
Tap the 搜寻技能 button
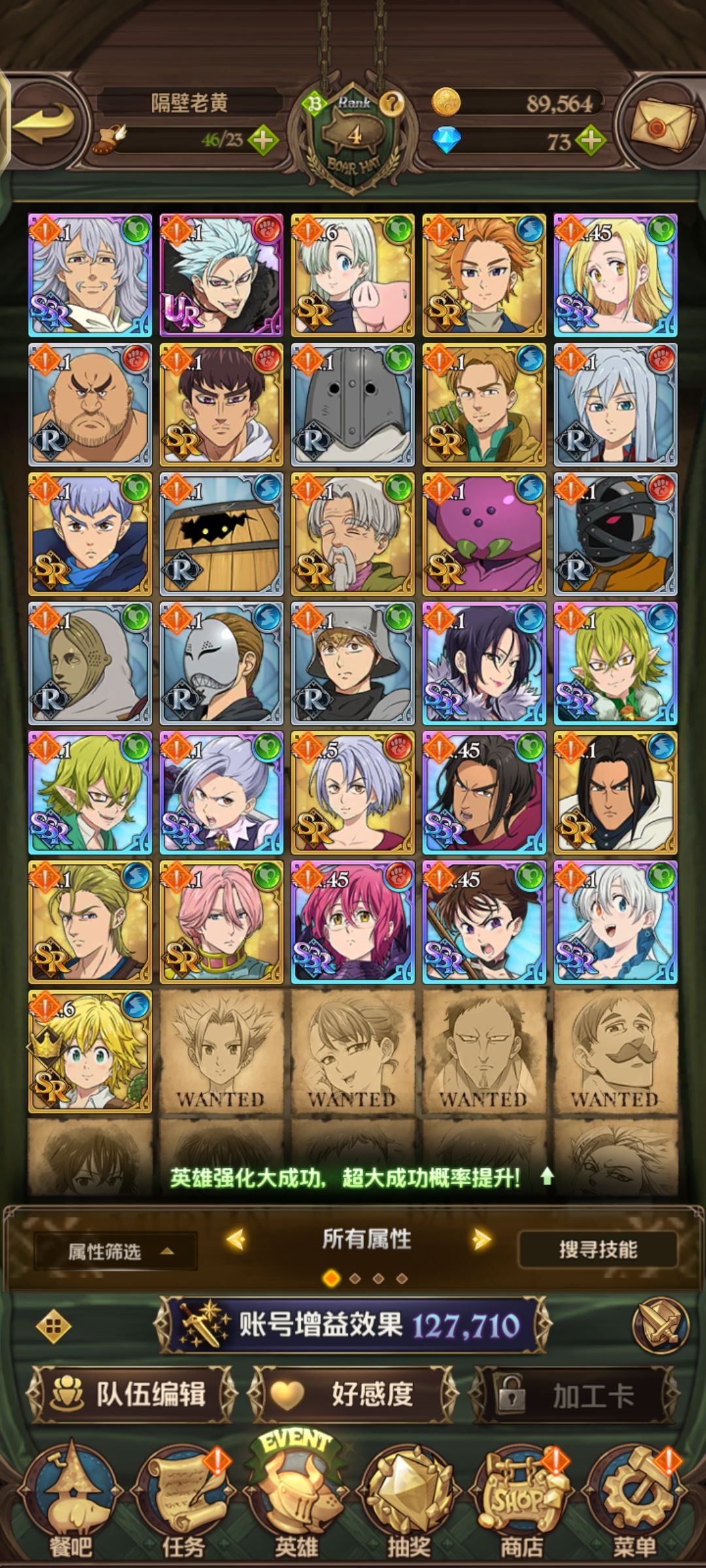coord(597,1250)
